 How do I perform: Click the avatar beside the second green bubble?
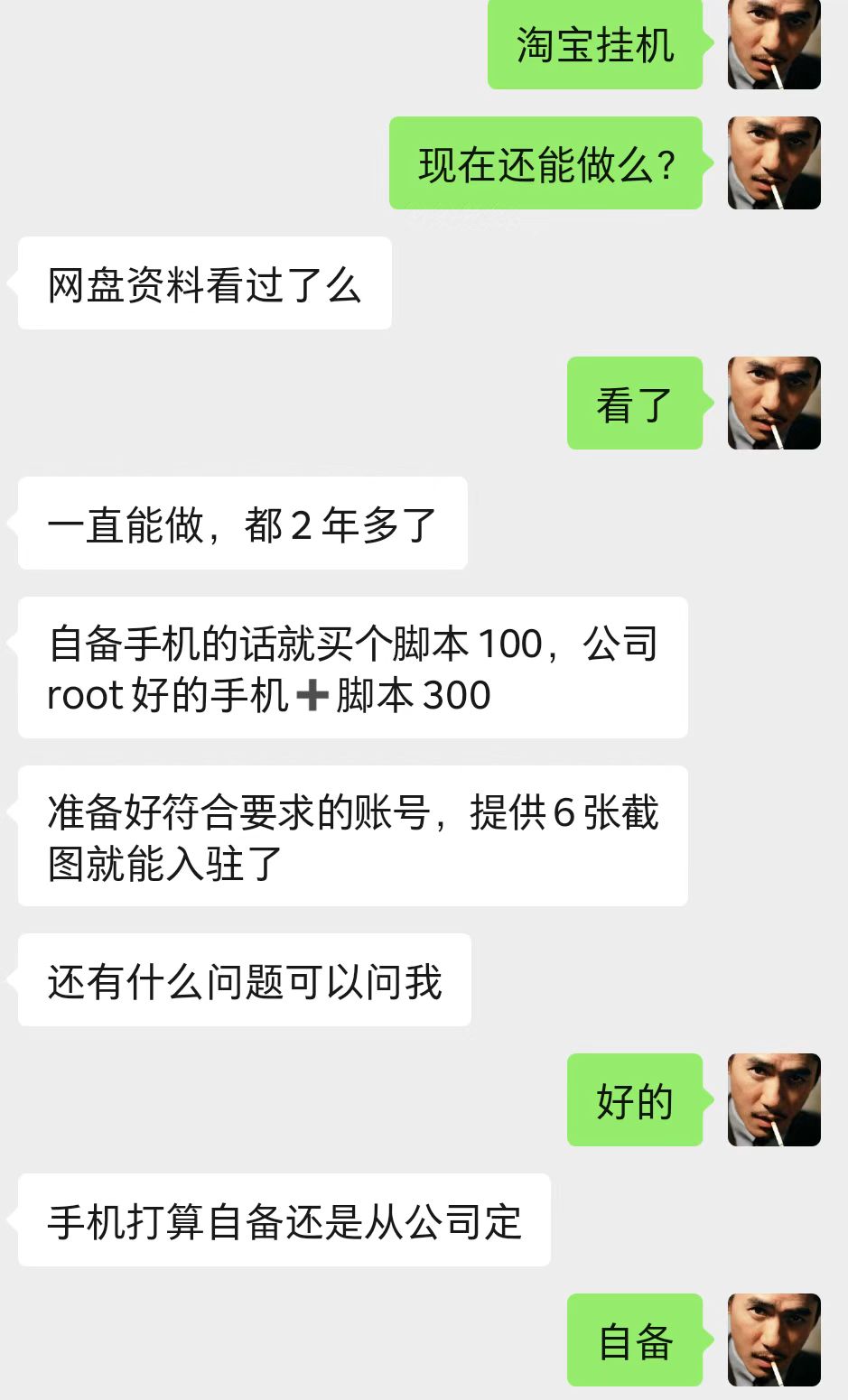pyautogui.click(x=775, y=162)
